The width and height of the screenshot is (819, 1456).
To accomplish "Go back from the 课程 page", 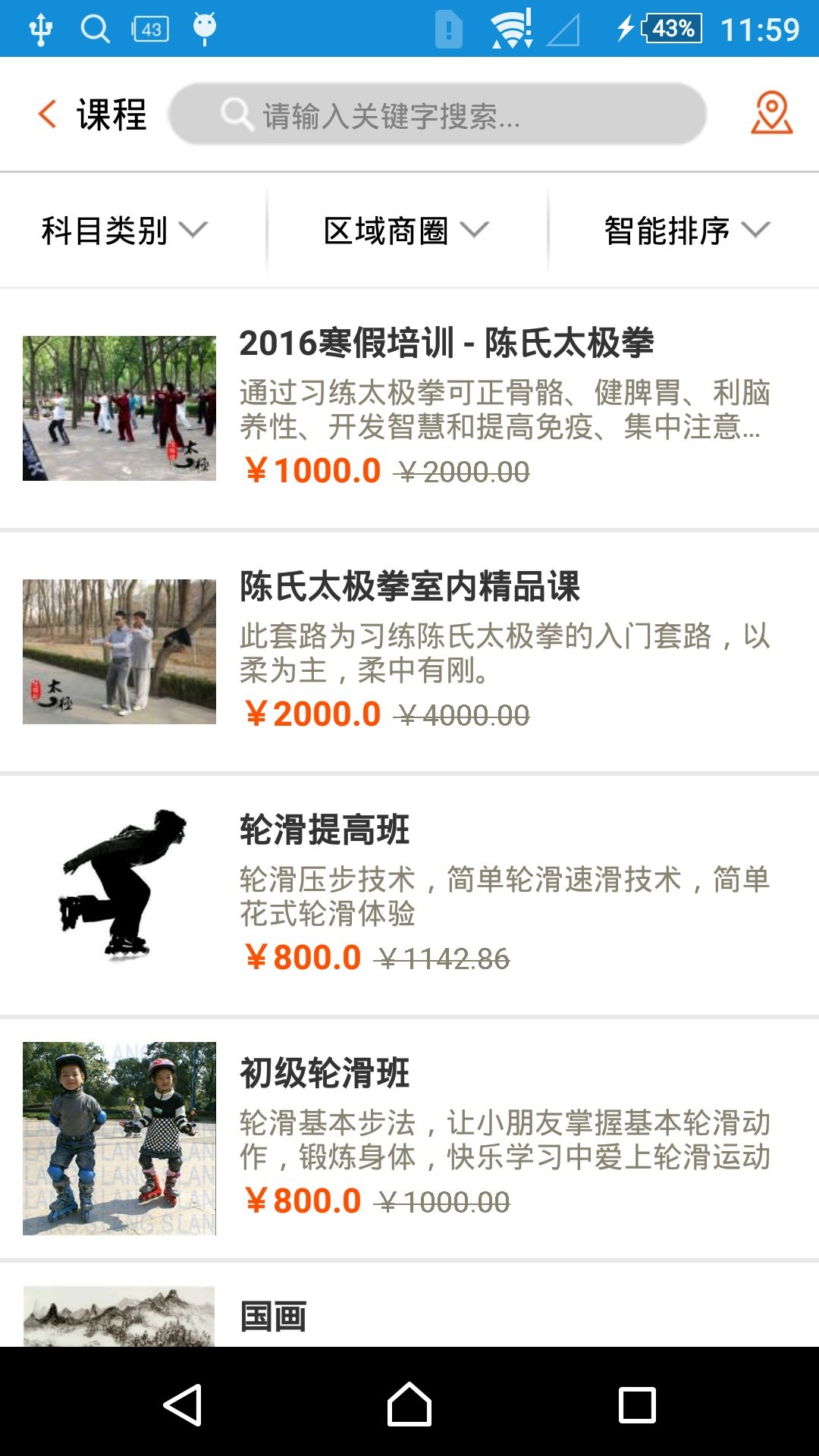I will pyautogui.click(x=48, y=115).
